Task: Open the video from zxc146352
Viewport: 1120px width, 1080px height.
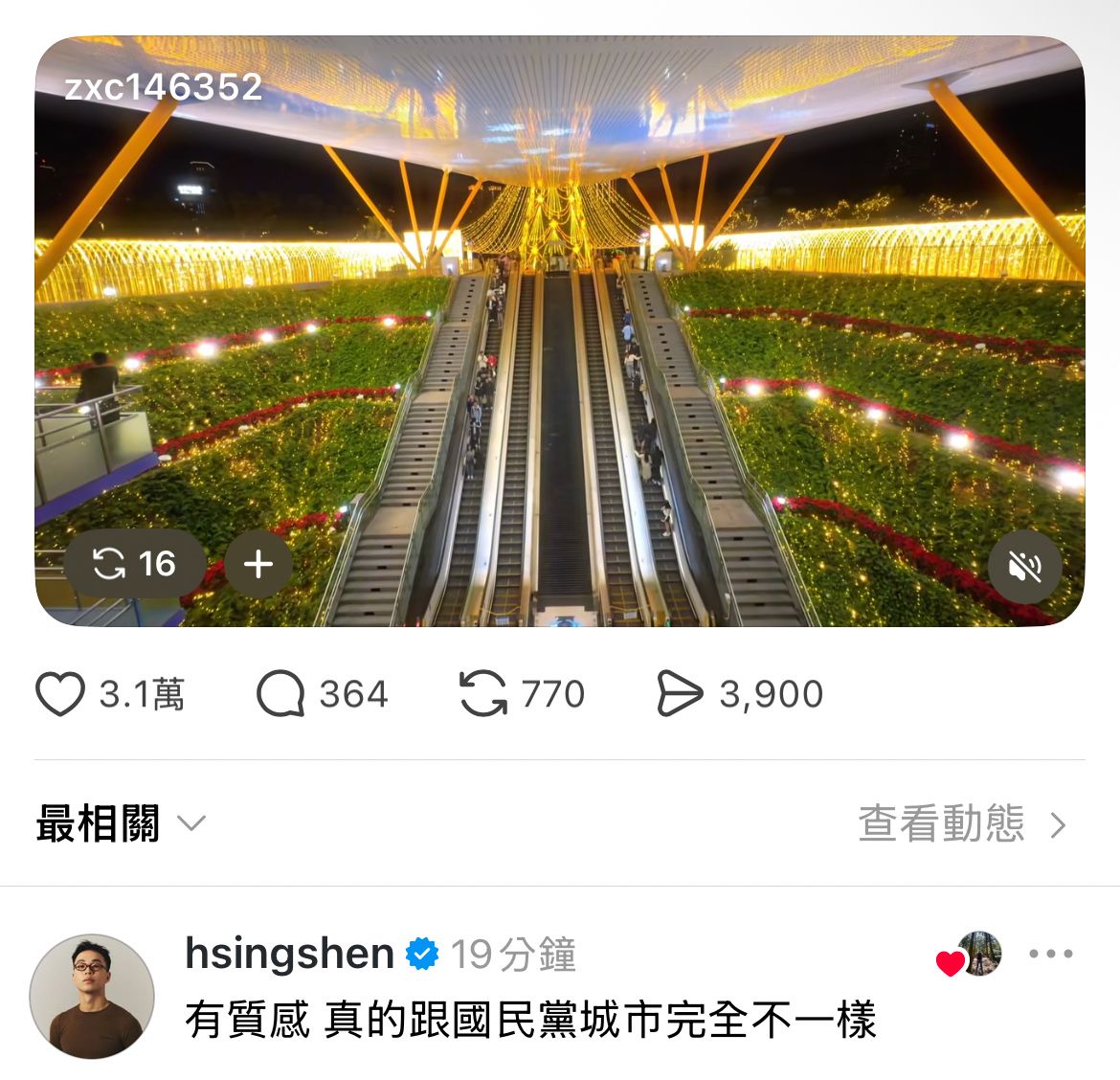Action: click(560, 331)
